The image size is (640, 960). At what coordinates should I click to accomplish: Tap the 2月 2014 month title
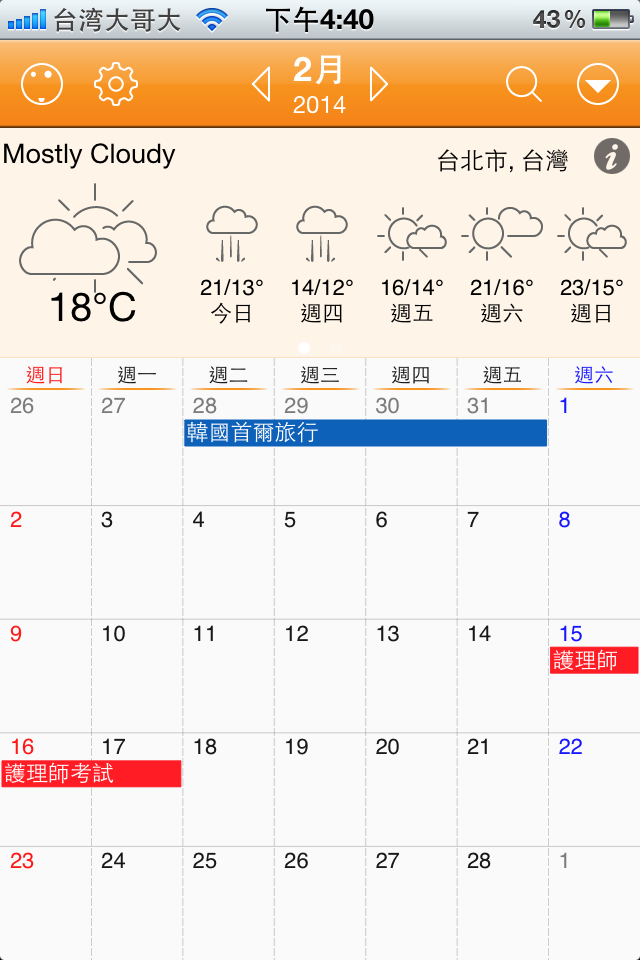[x=319, y=85]
